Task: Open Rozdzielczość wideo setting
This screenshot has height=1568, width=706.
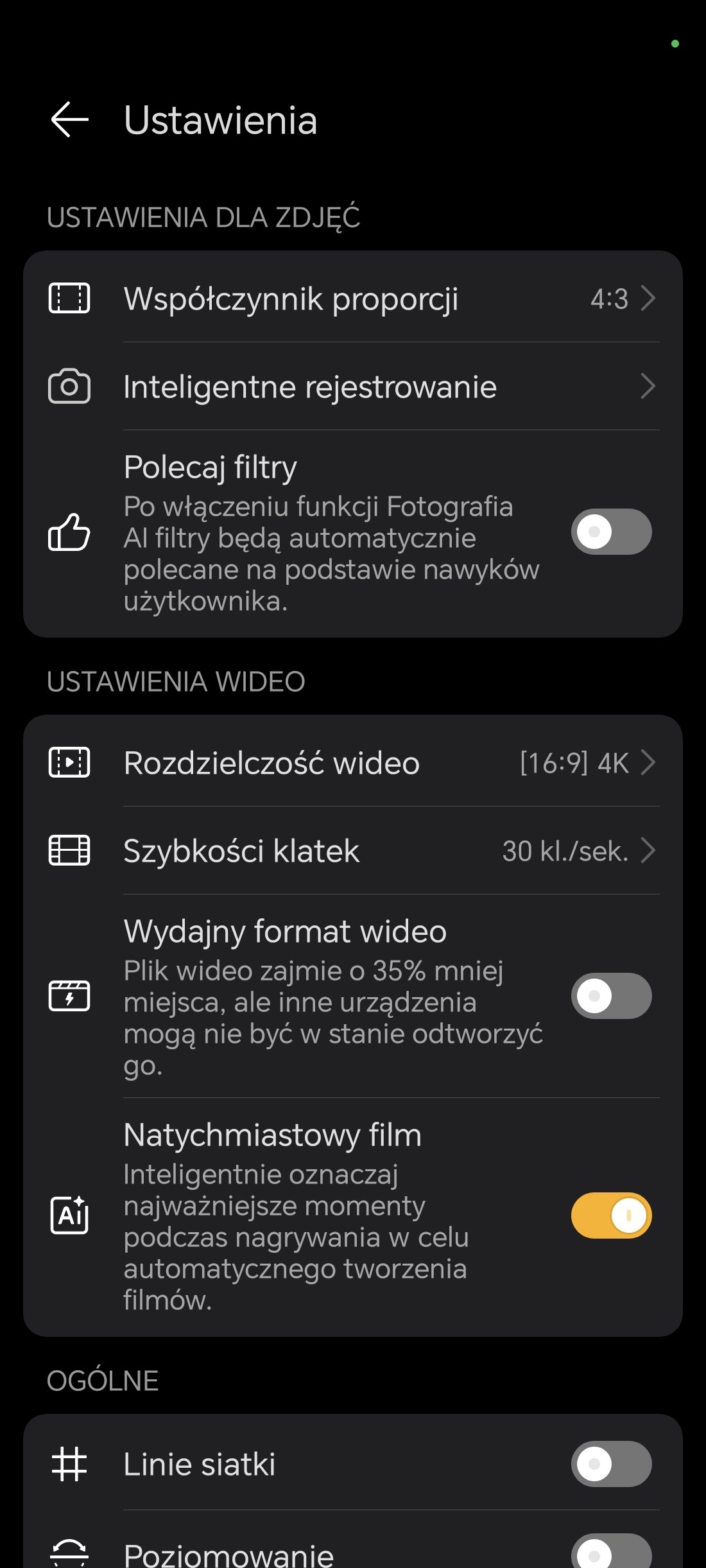Action: click(353, 763)
